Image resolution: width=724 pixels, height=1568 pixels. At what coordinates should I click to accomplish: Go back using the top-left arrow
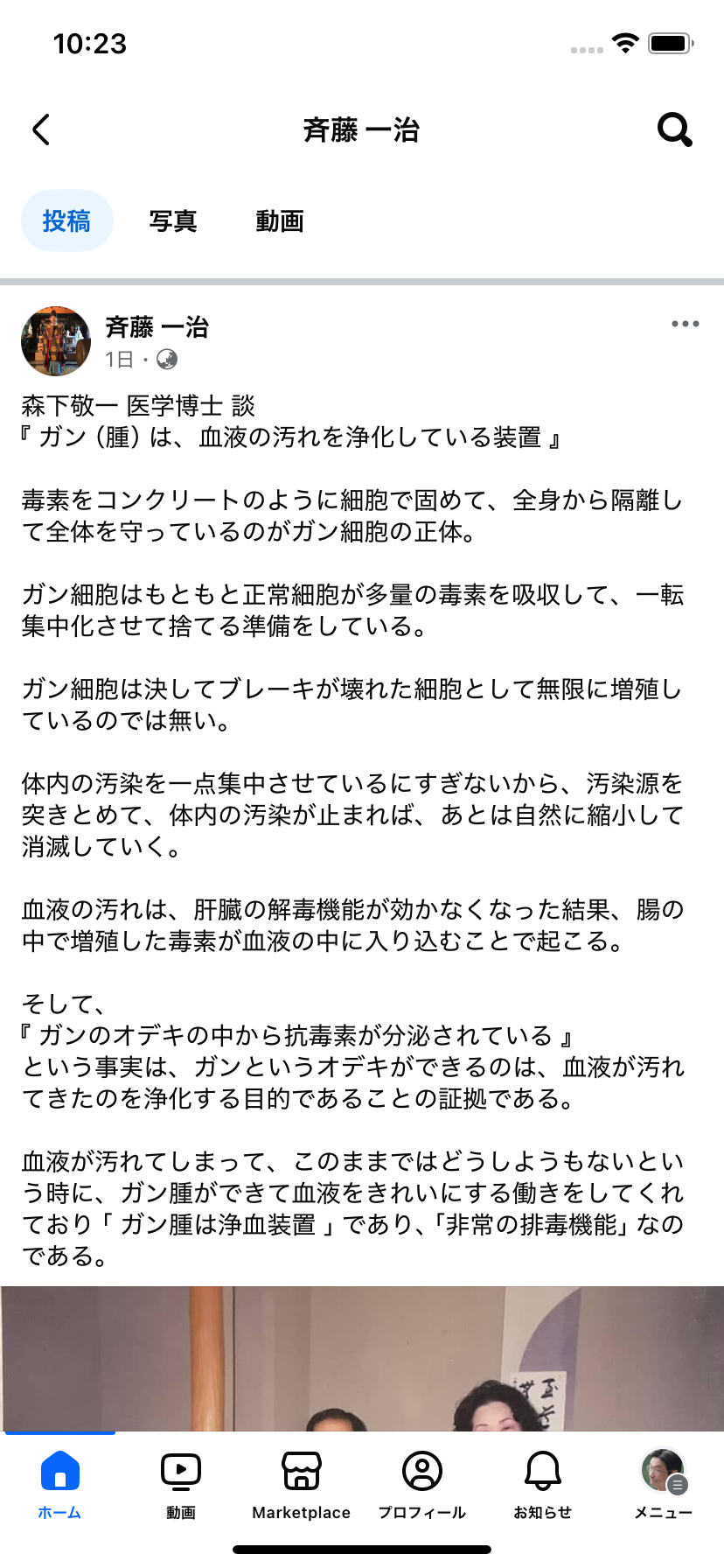click(x=41, y=129)
